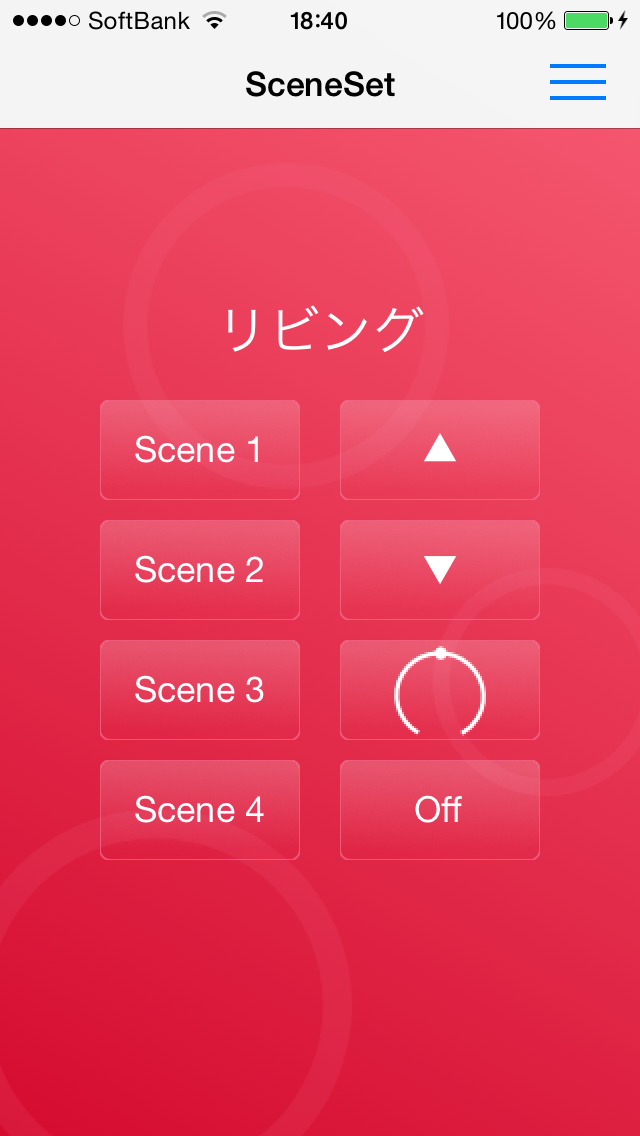Select Scene 2

click(x=200, y=570)
